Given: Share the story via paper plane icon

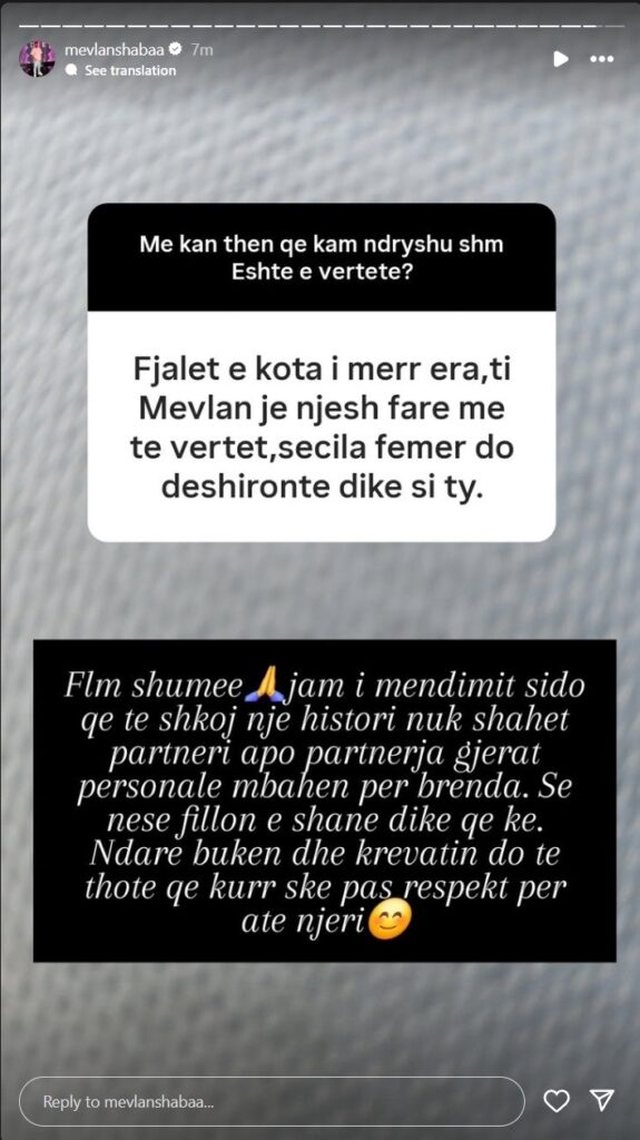Looking at the screenshot, I should (x=601, y=1101).
